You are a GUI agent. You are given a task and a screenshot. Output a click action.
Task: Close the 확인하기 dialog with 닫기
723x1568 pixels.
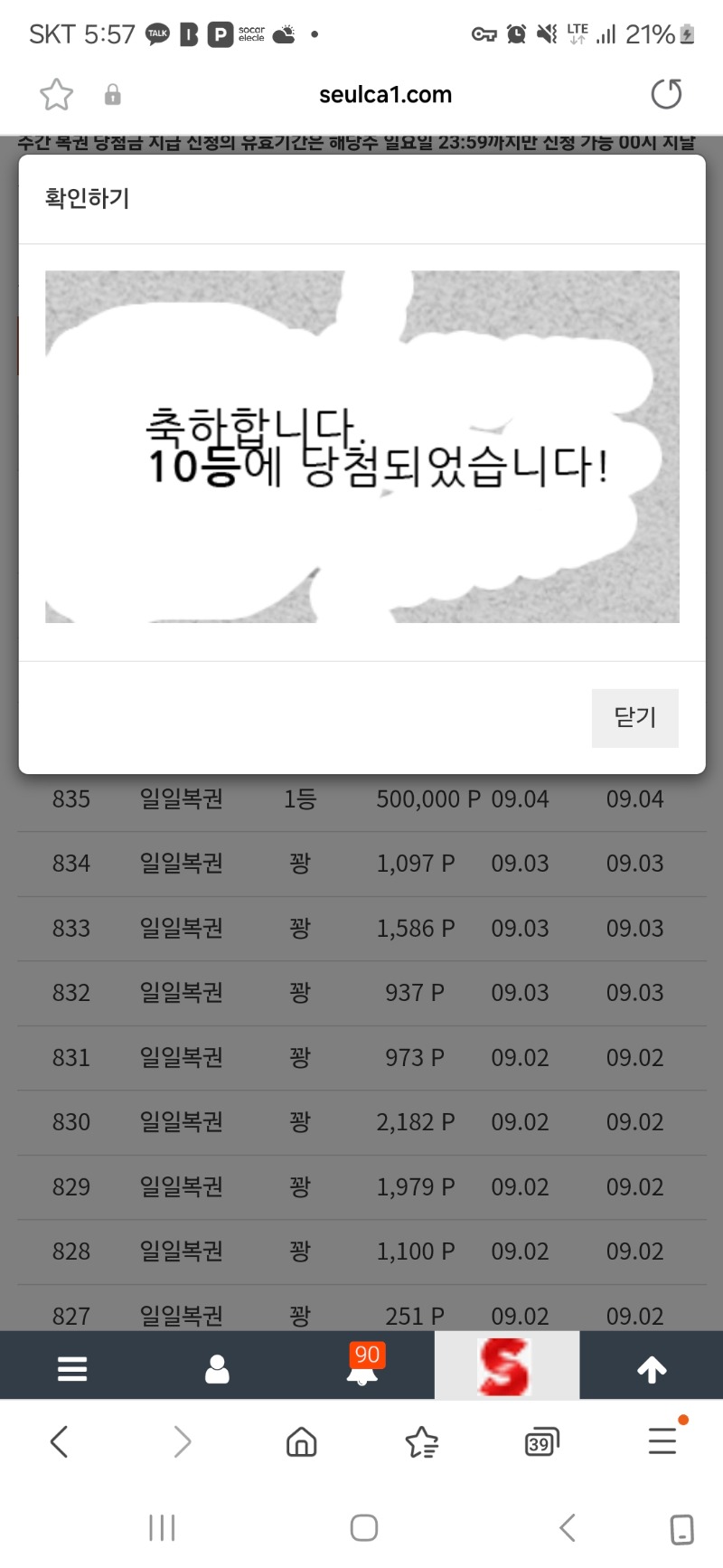[634, 718]
